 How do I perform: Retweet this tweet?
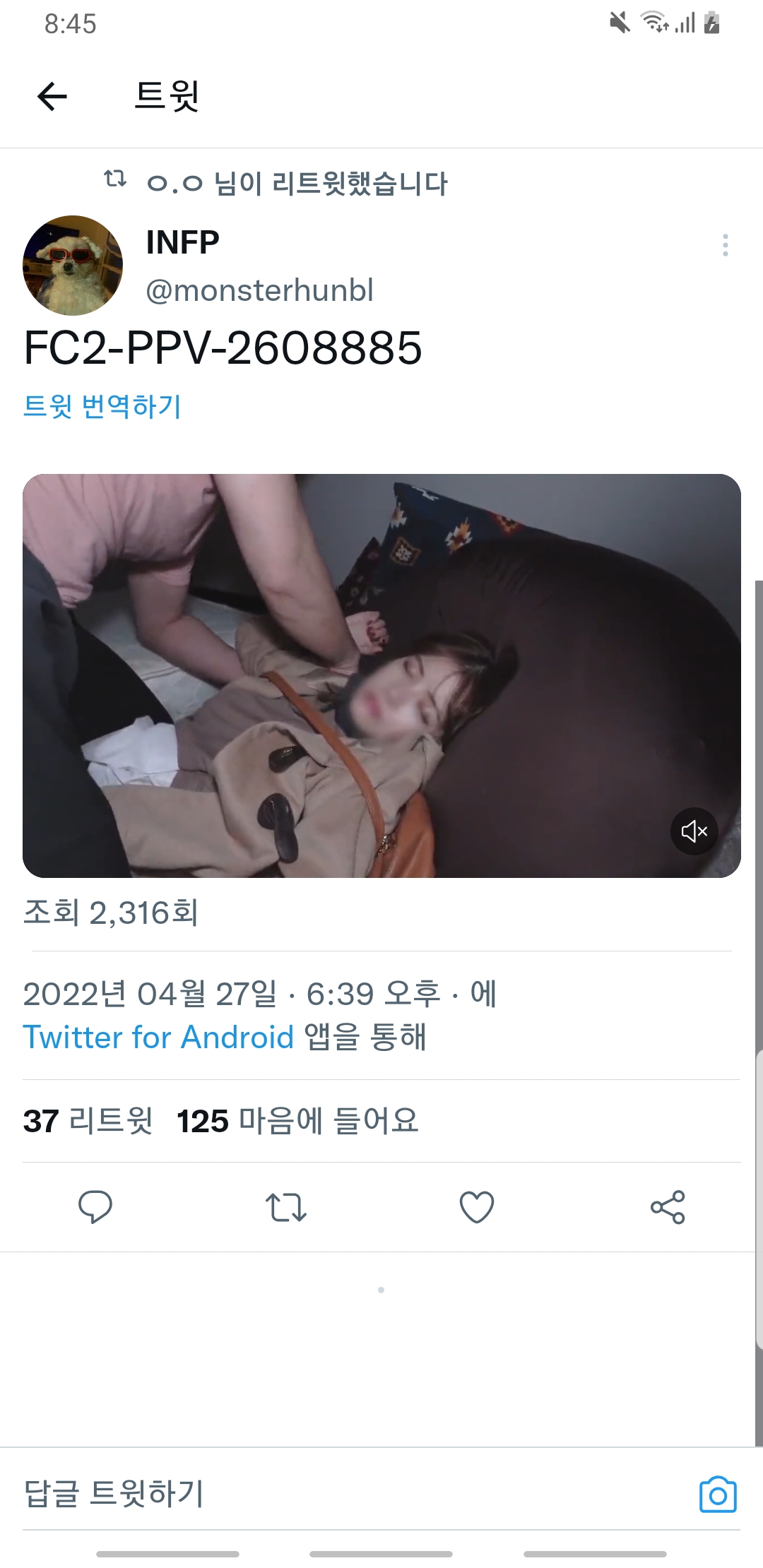[286, 1206]
